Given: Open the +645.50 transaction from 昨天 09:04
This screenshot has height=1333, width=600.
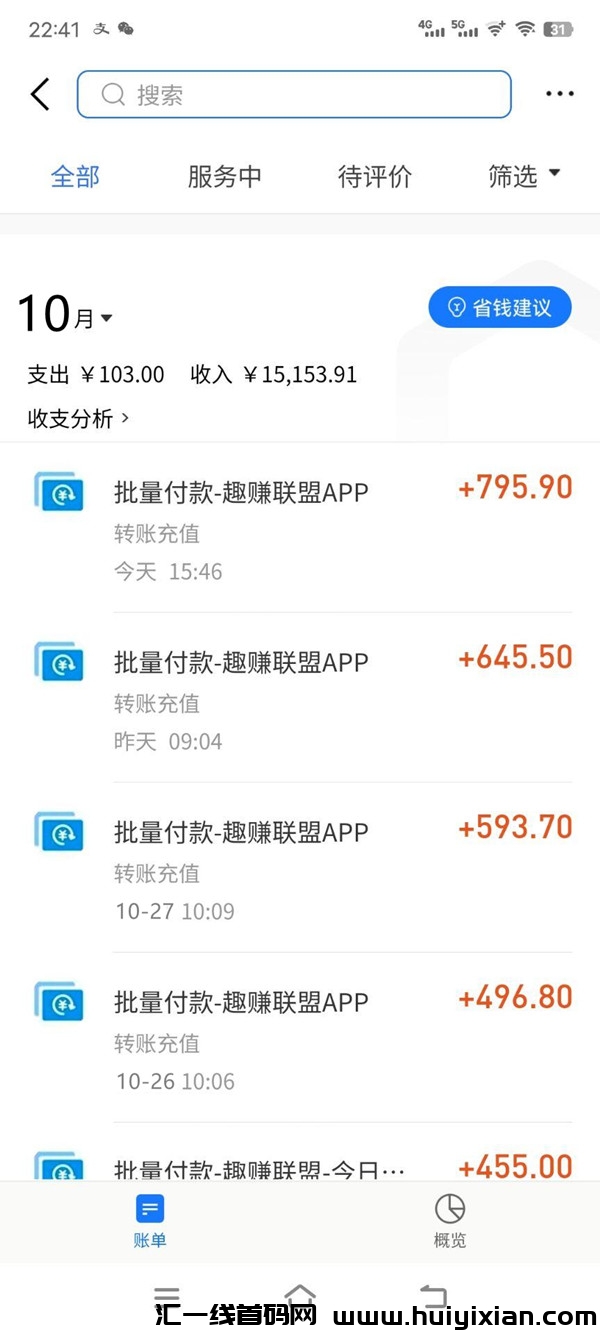Looking at the screenshot, I should (300, 698).
